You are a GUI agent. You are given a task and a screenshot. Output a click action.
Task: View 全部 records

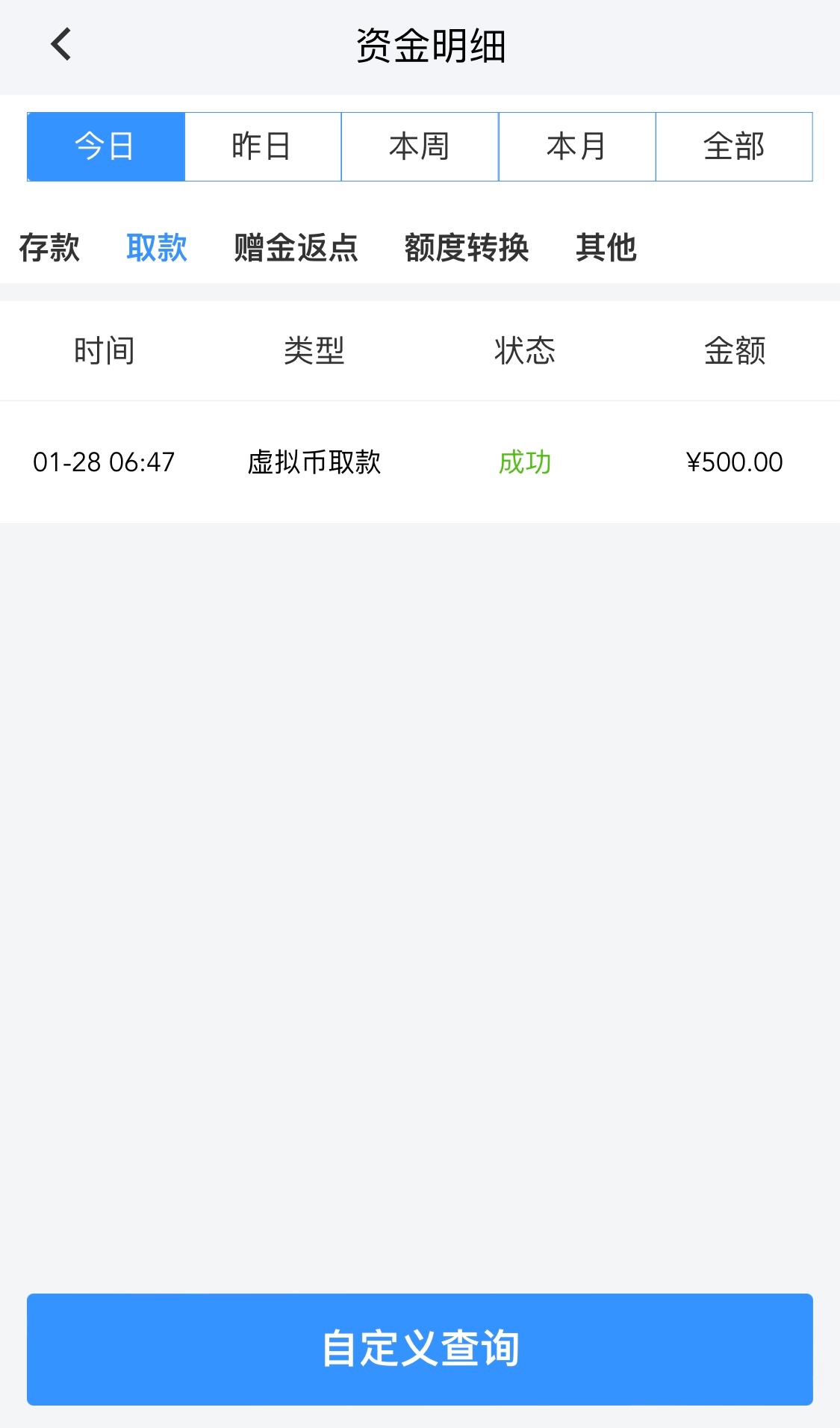click(734, 146)
